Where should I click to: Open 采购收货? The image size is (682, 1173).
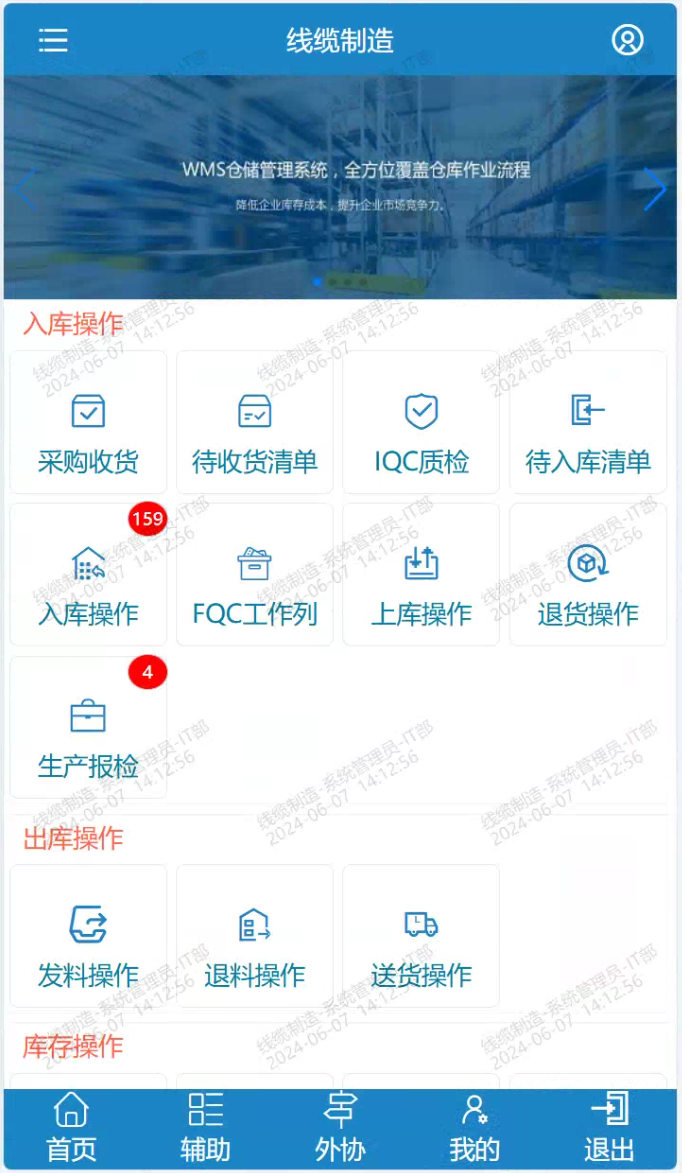[88, 423]
